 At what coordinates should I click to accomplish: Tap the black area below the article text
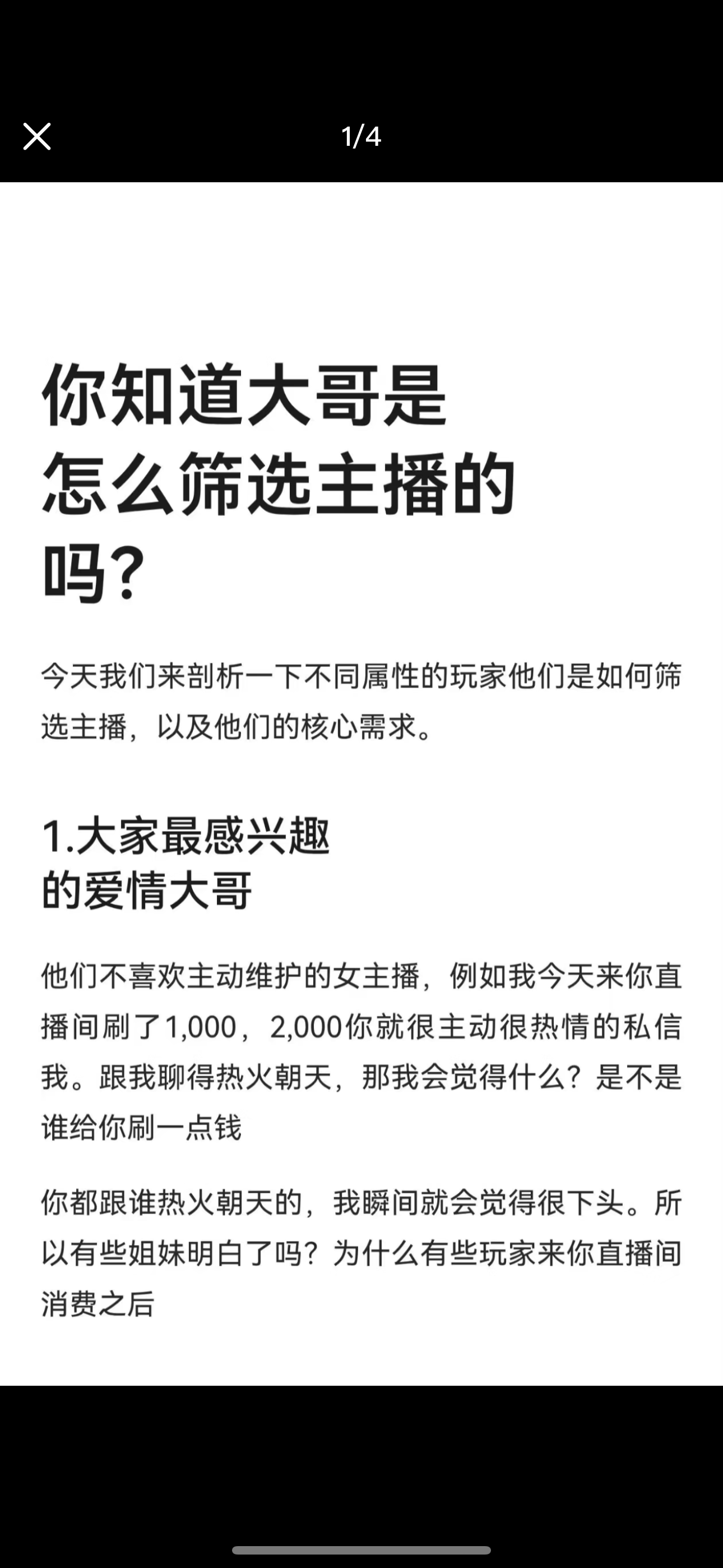(361, 1461)
